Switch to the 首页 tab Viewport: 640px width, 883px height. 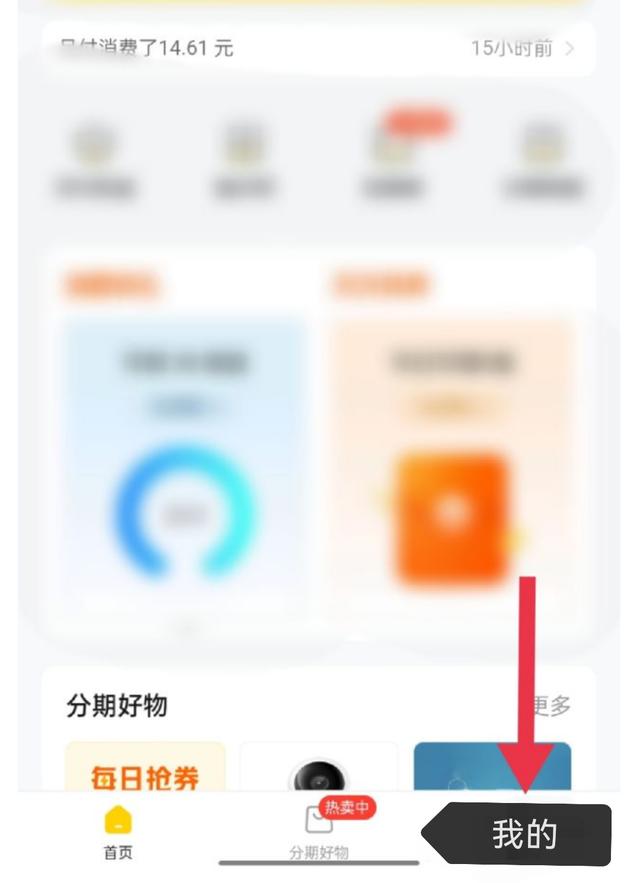point(118,833)
